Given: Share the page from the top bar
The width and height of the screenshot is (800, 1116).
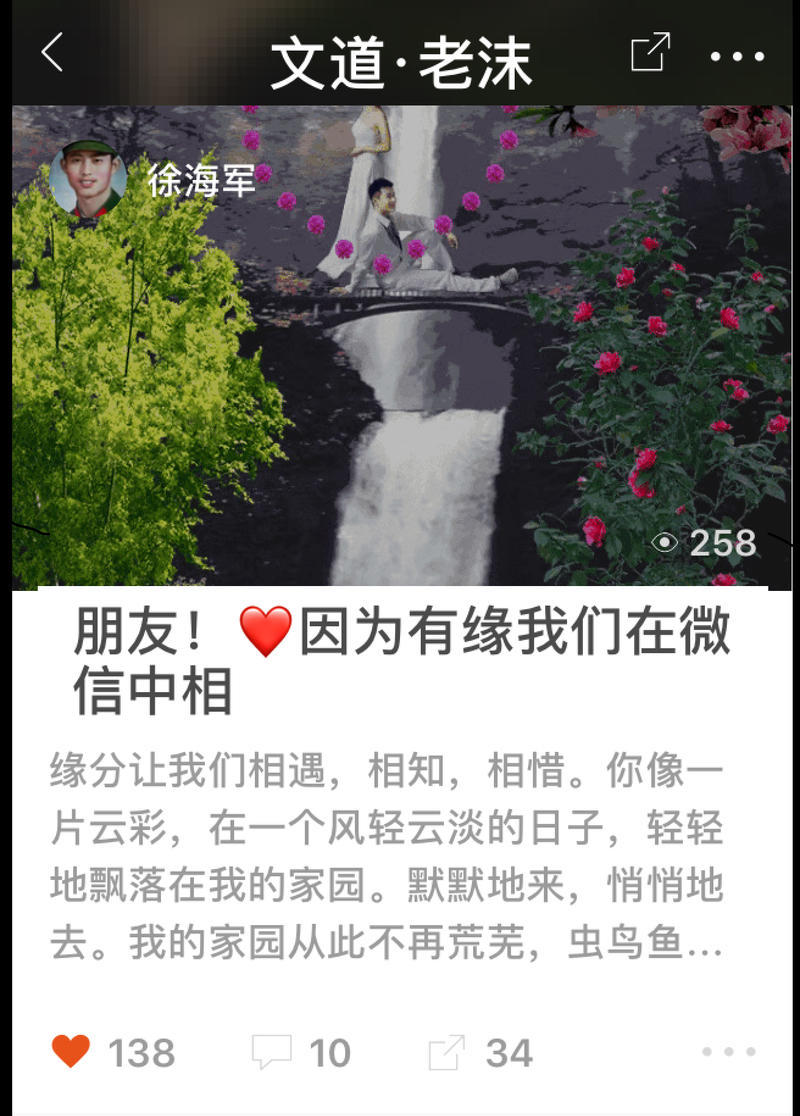Looking at the screenshot, I should click(650, 52).
